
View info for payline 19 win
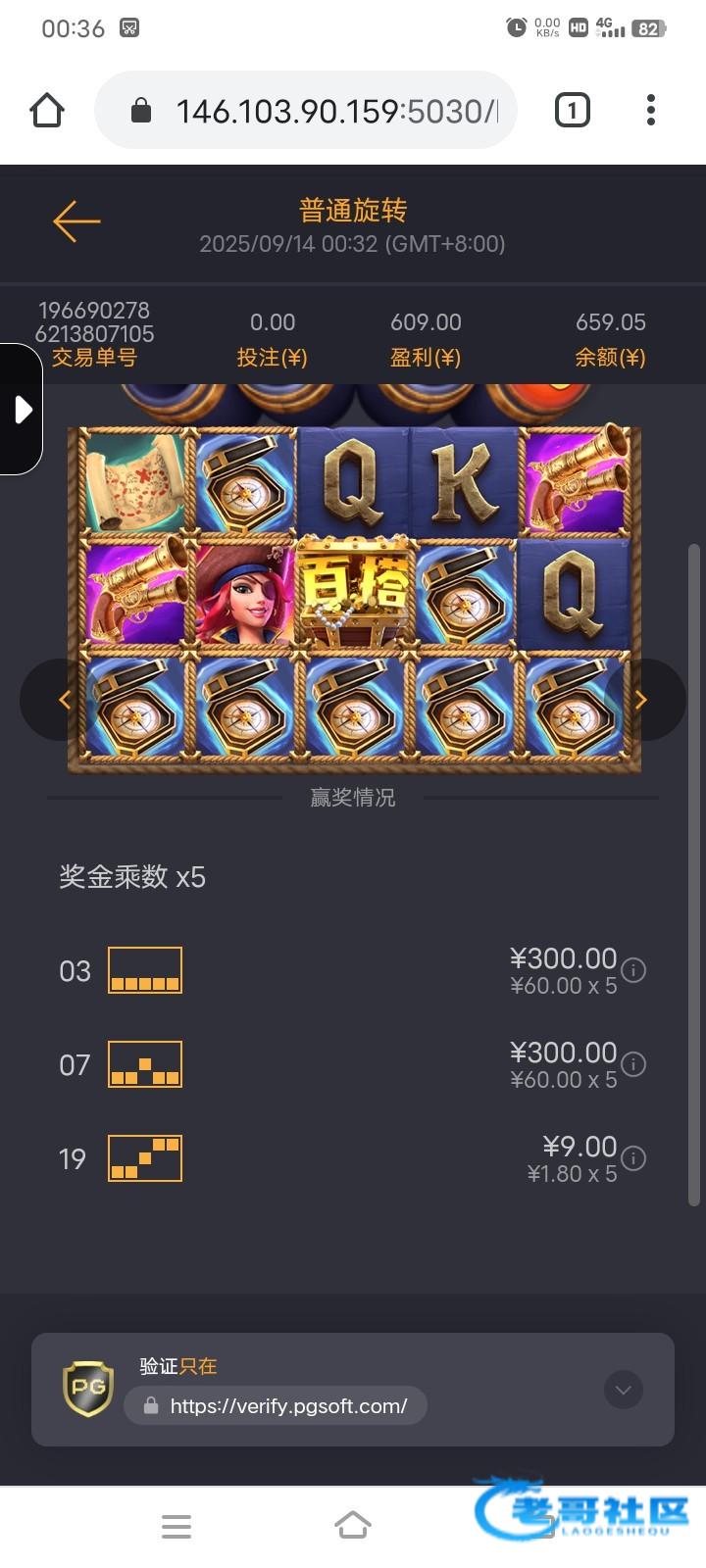pos(634,1158)
